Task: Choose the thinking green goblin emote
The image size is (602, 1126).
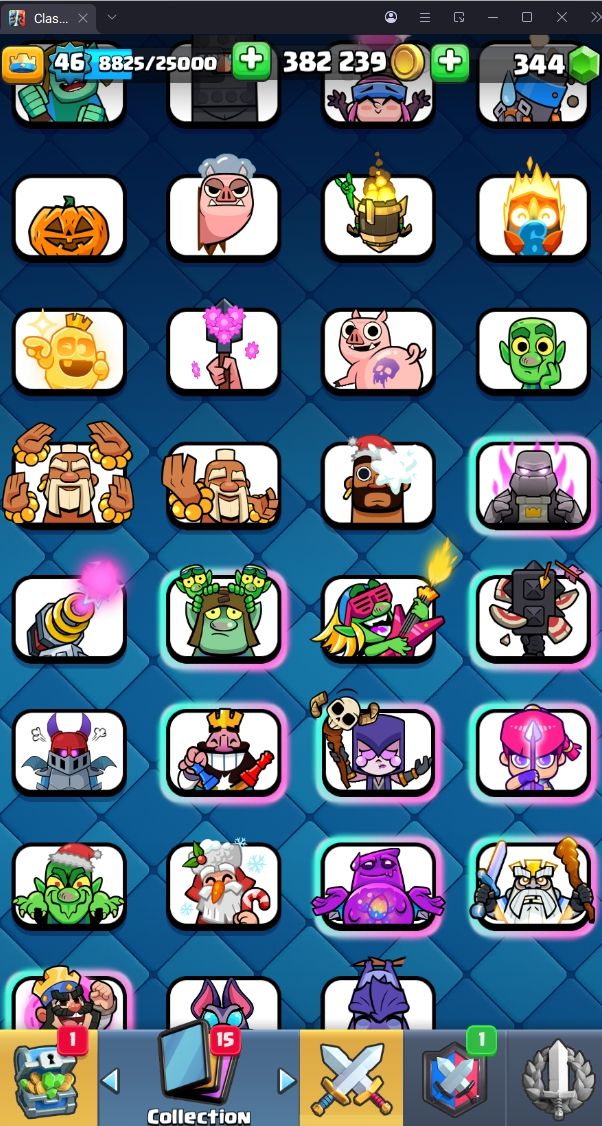Action: [x=533, y=352]
